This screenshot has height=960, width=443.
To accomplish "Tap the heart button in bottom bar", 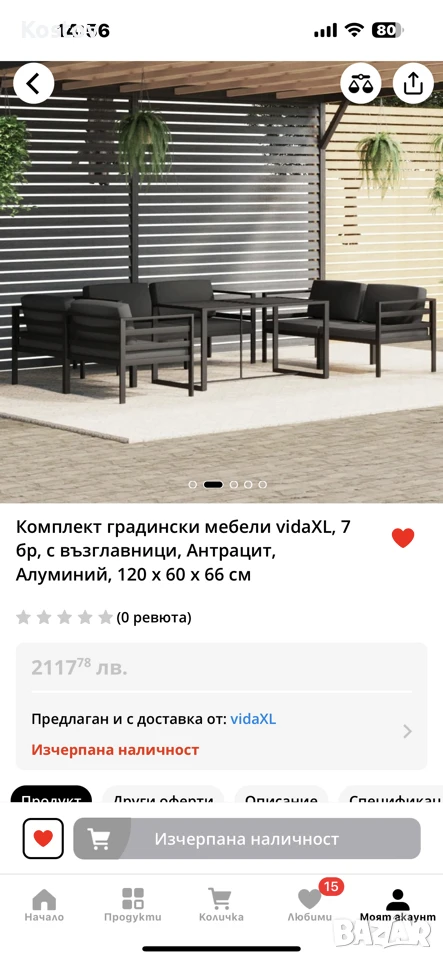I will (43, 838).
